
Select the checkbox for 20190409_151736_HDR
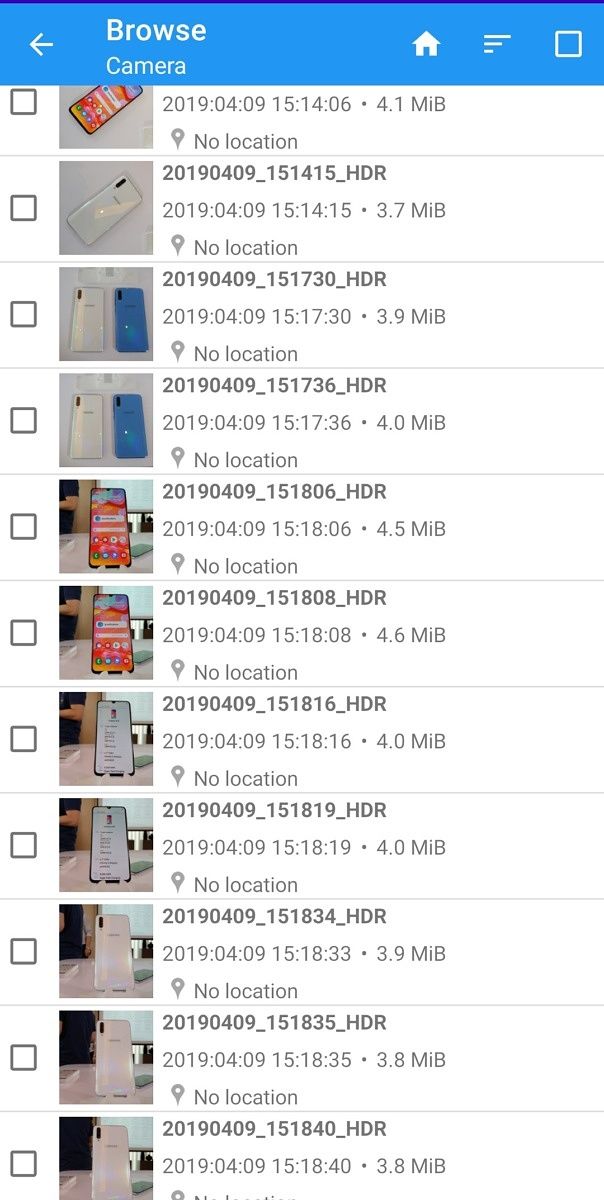tap(23, 420)
